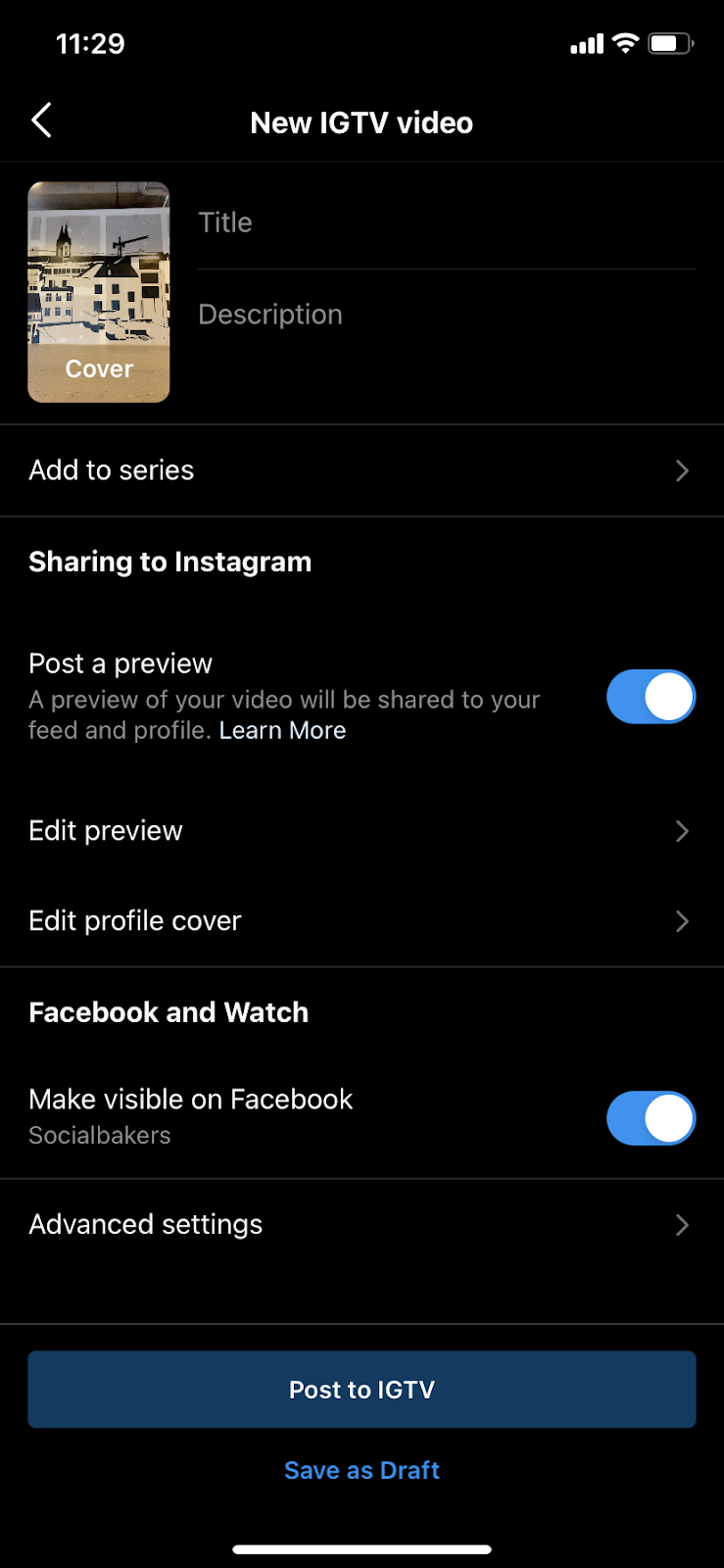
Task: Focus the Title field
Action: [446, 222]
